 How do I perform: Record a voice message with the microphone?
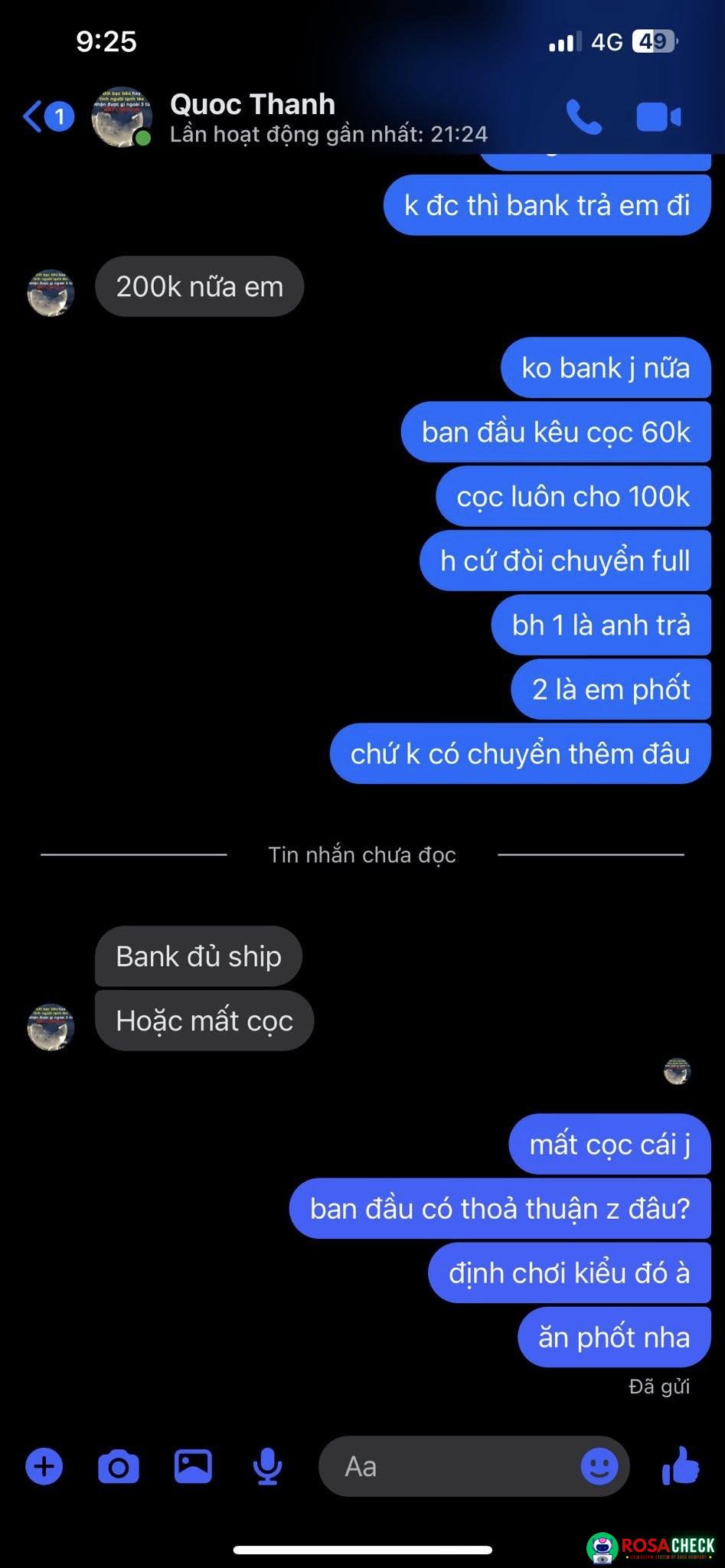tap(267, 1467)
